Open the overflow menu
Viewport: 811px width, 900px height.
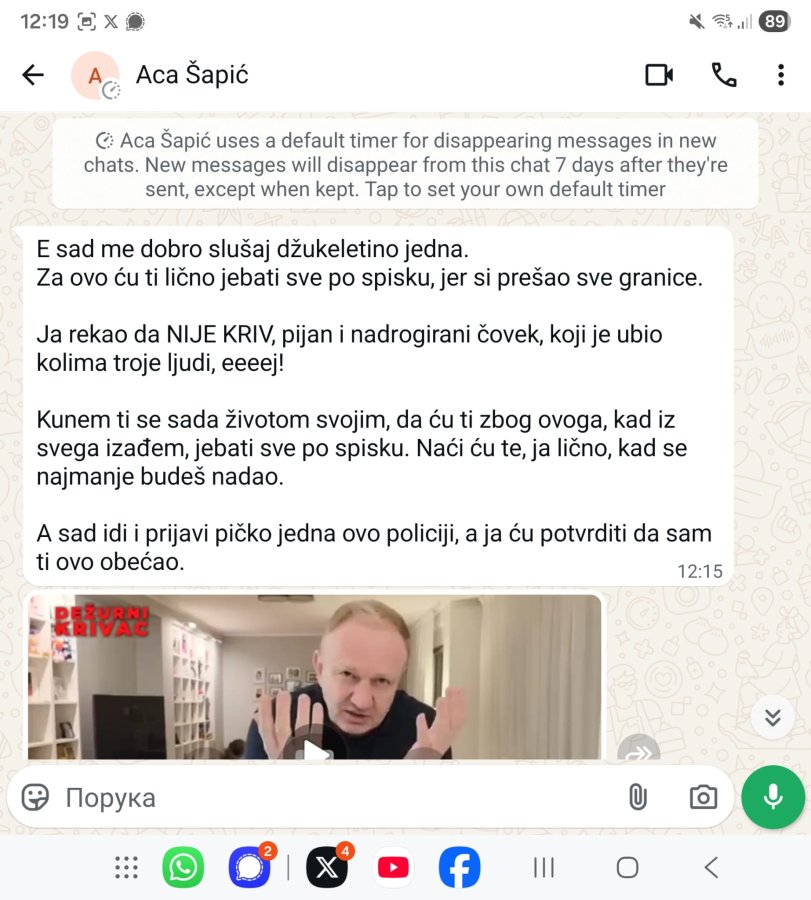click(780, 75)
